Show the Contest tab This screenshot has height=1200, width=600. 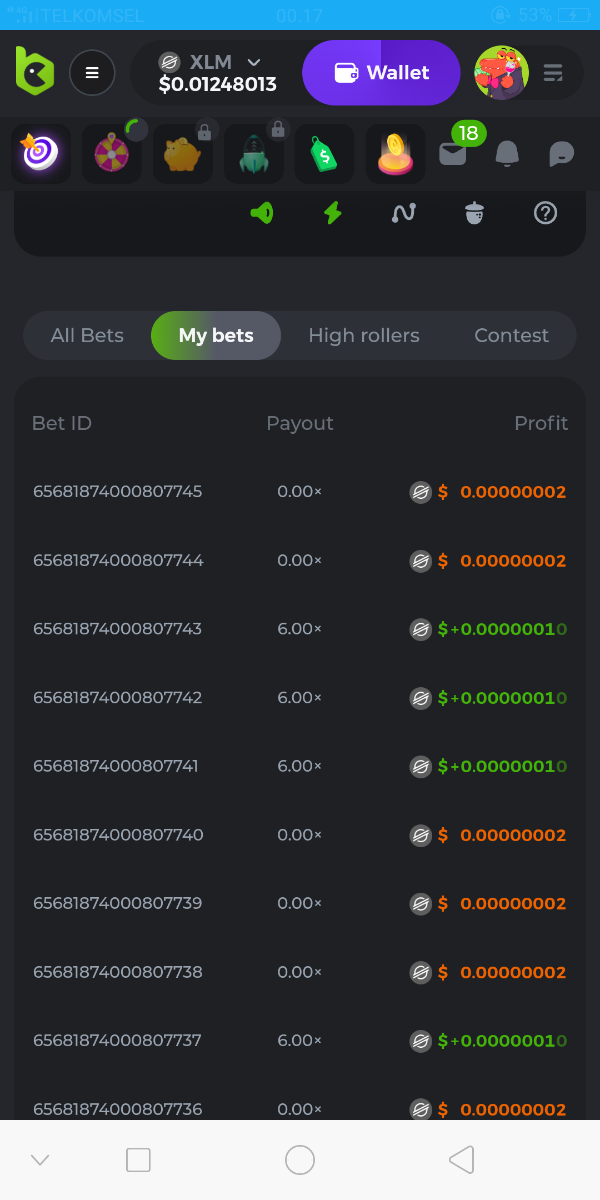511,335
